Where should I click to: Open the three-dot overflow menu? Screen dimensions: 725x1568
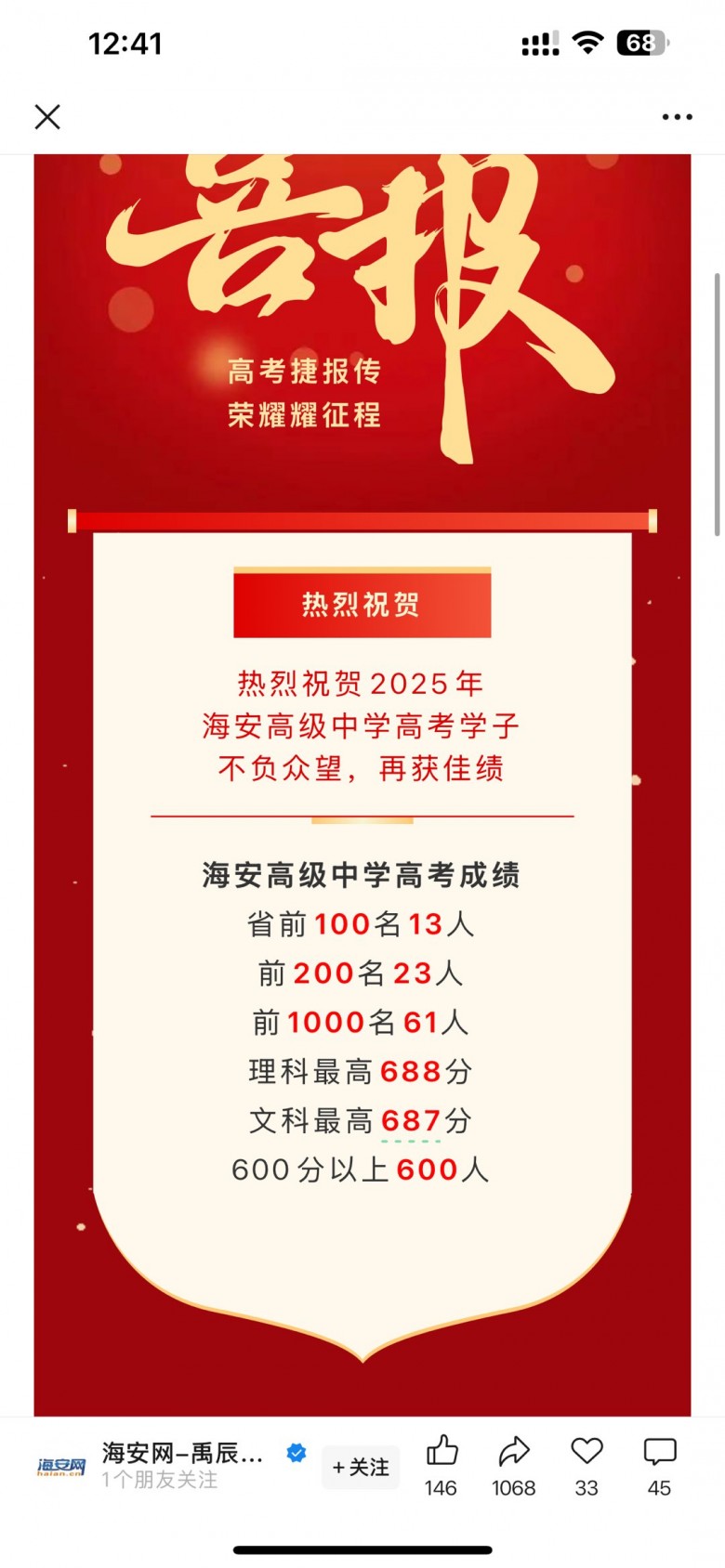point(677,117)
